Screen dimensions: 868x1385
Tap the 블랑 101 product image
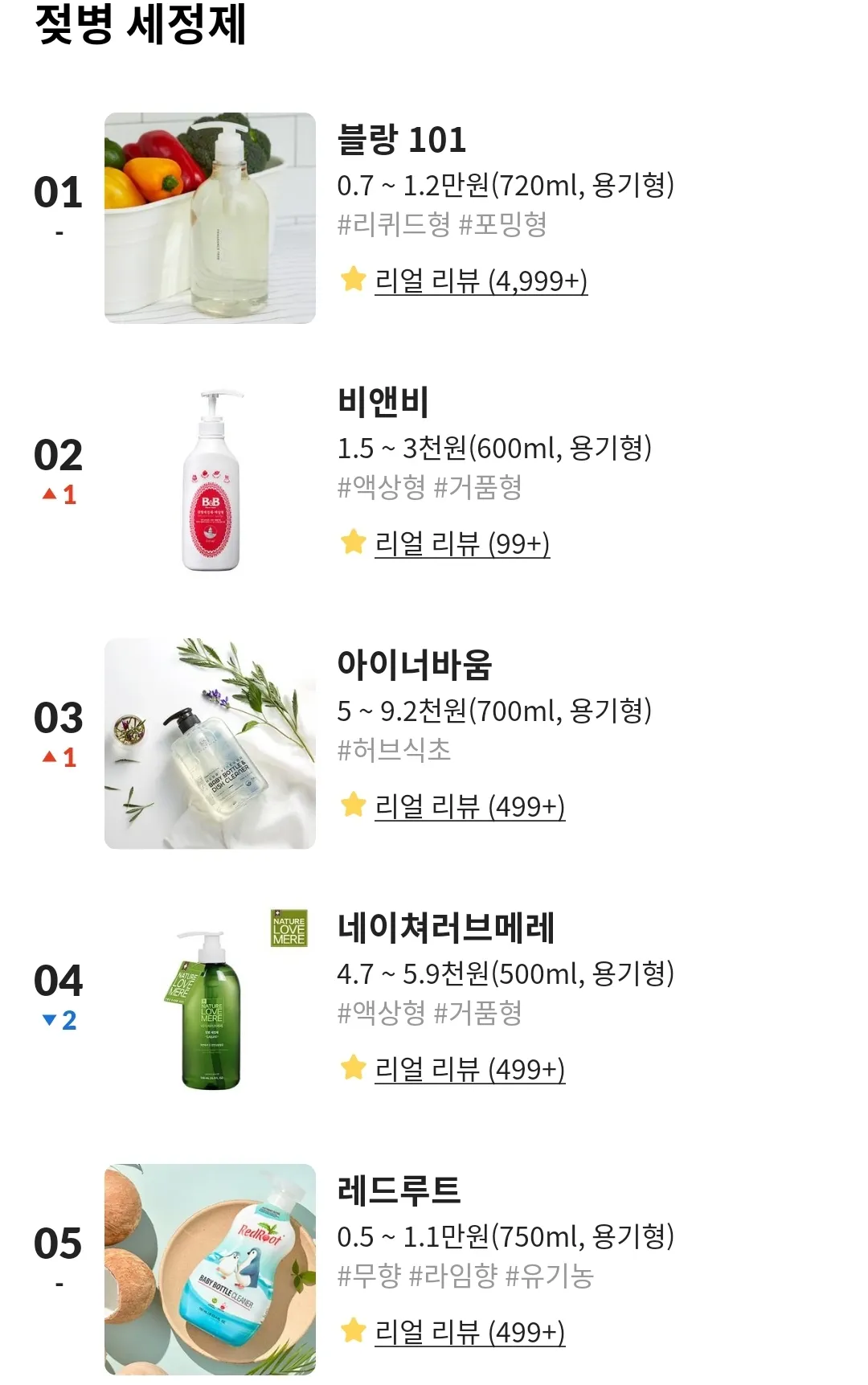tap(210, 219)
